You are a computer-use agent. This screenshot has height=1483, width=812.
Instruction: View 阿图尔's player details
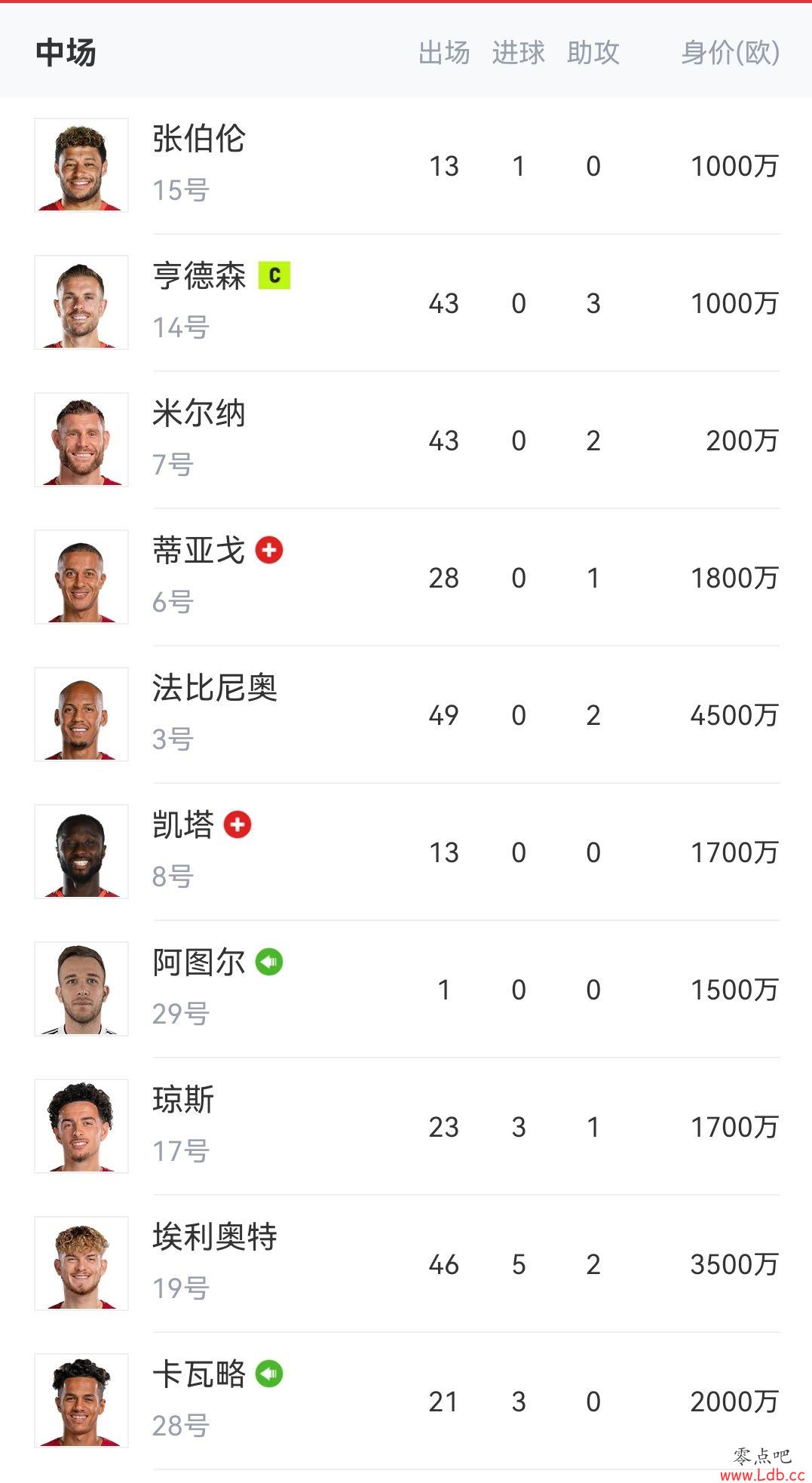pyautogui.click(x=406, y=989)
